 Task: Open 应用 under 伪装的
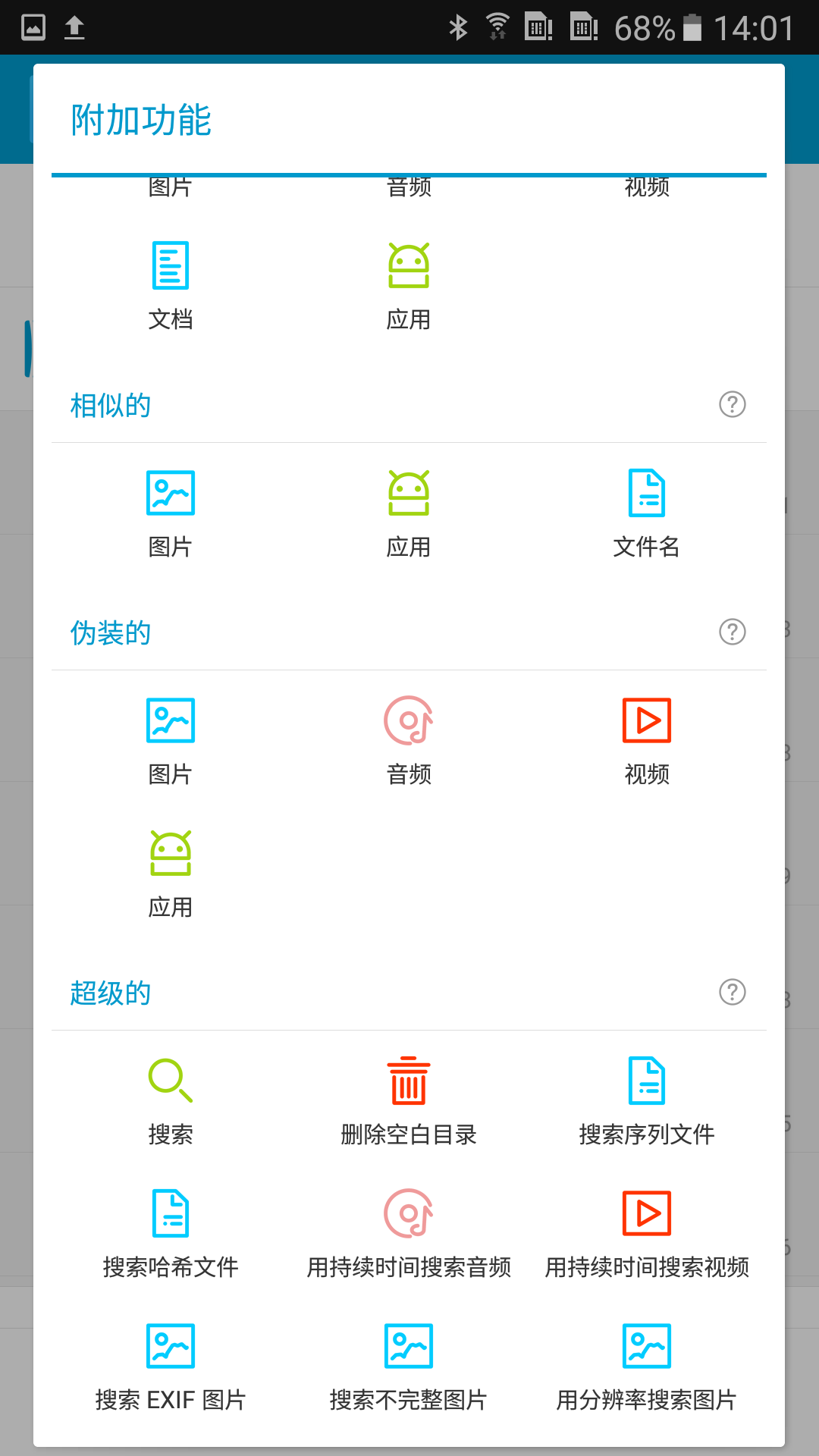[x=171, y=872]
